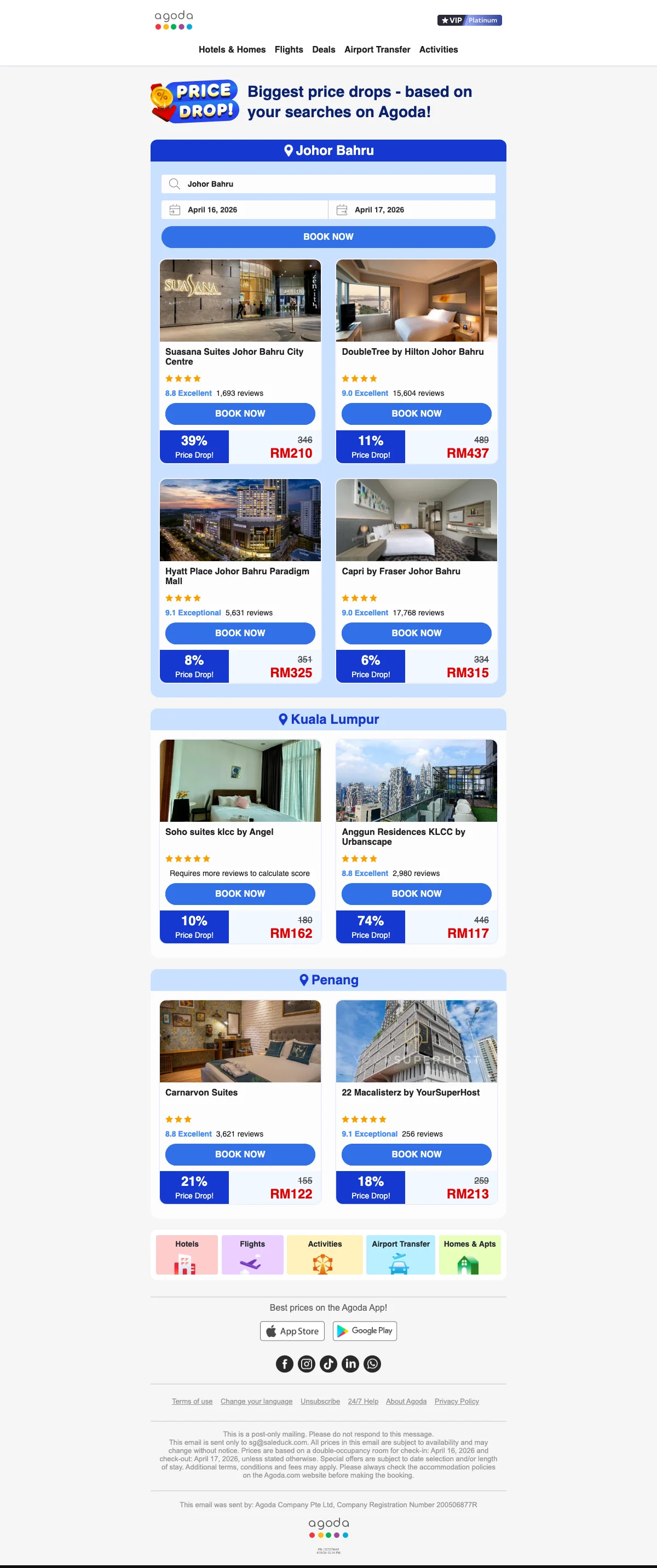Book 22 Macalisterz by YourSuperHost
Screen dimensions: 657x1568
[x=416, y=1154]
